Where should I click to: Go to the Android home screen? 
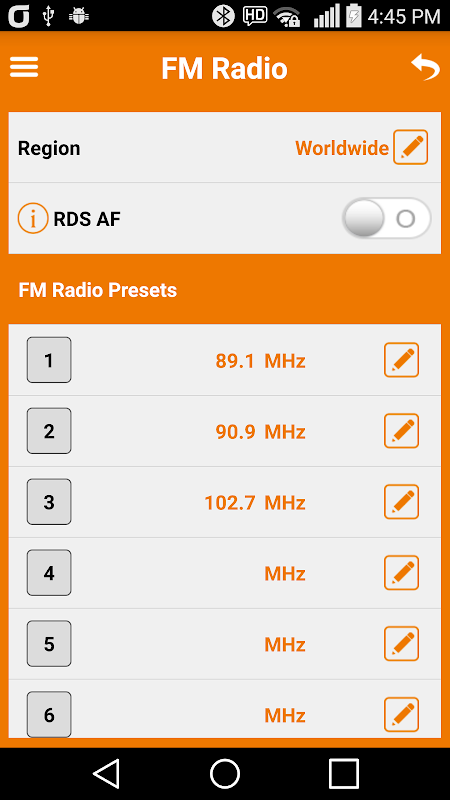click(x=225, y=773)
